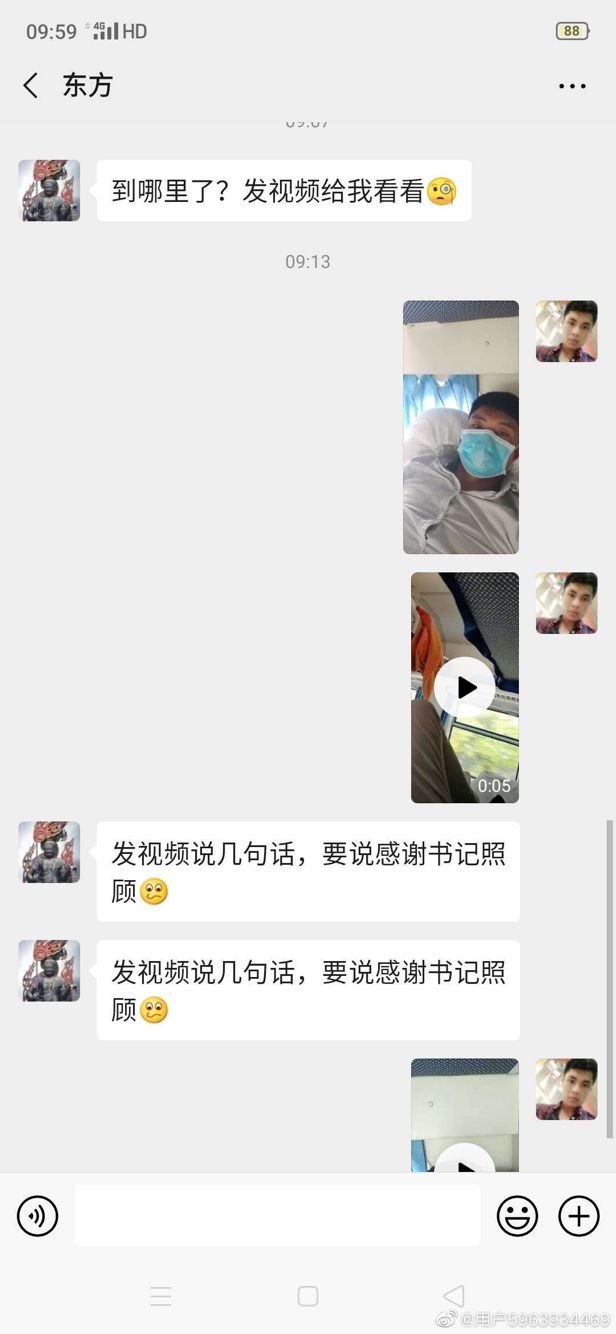Go back from the 东方 chat

point(31,86)
